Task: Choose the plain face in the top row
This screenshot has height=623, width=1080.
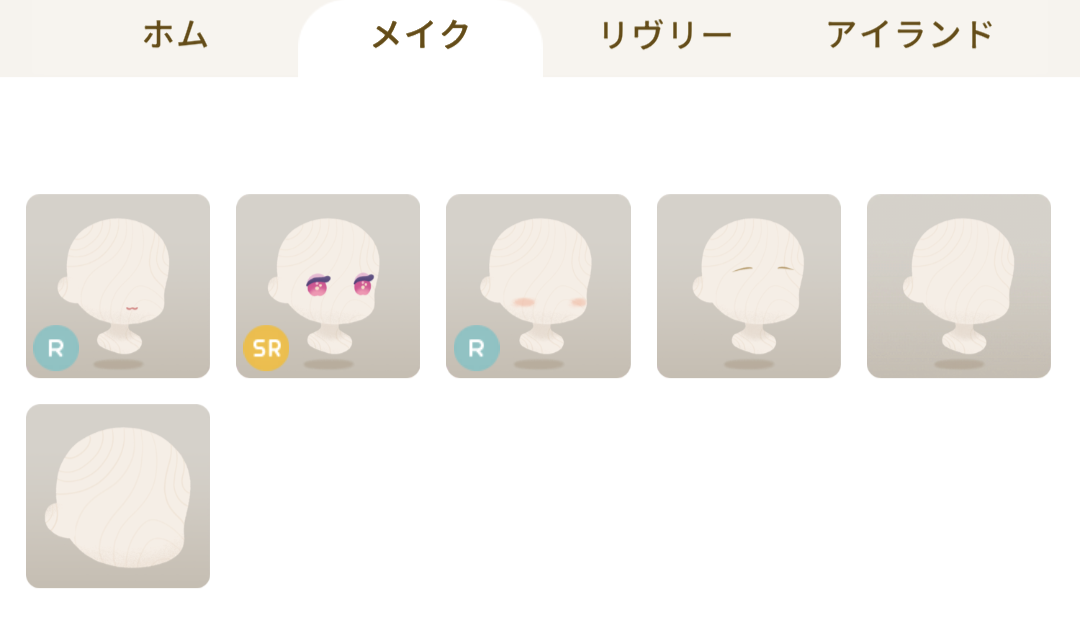Action: tap(959, 286)
